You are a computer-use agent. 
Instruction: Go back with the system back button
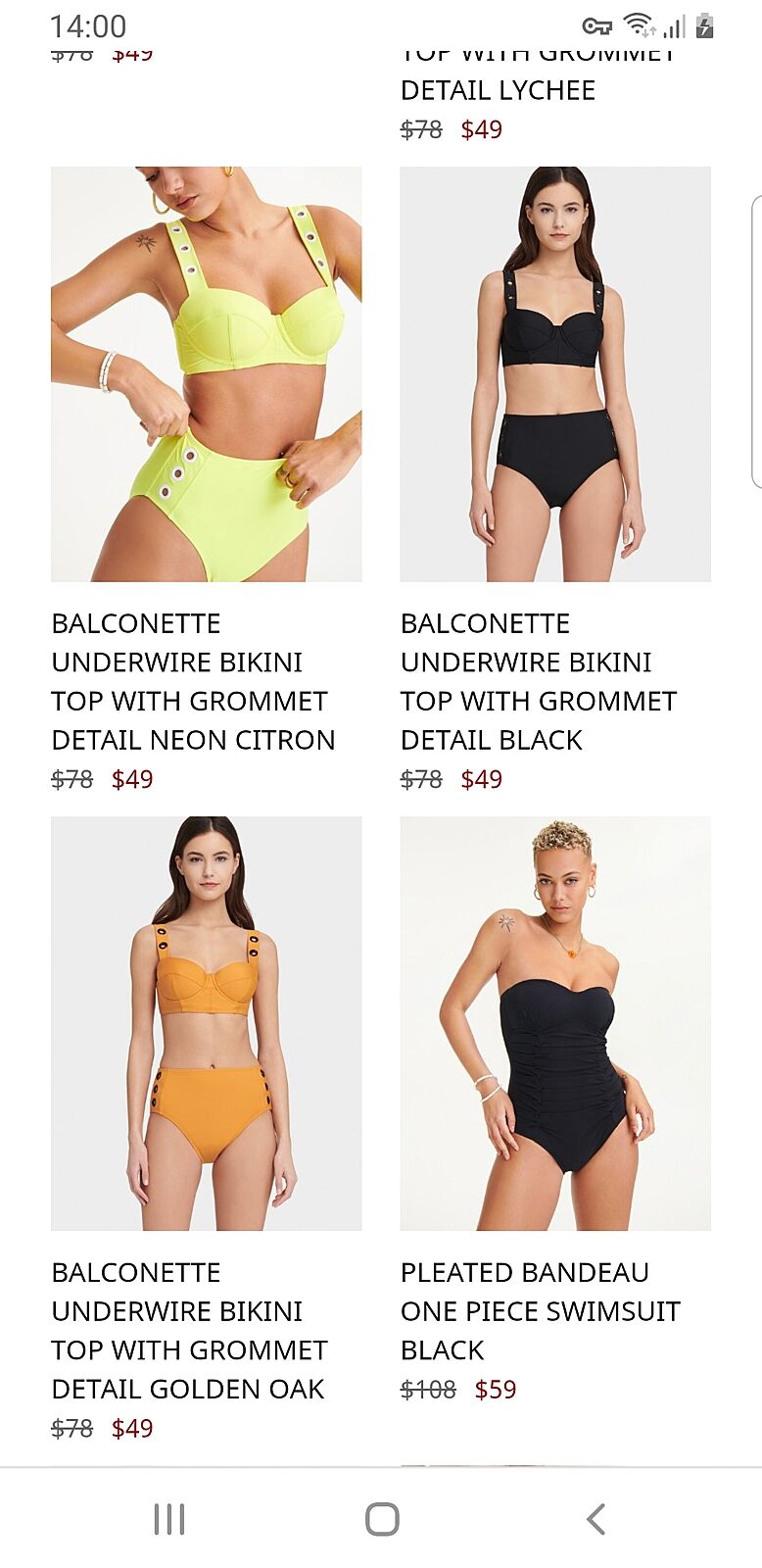[595, 1519]
